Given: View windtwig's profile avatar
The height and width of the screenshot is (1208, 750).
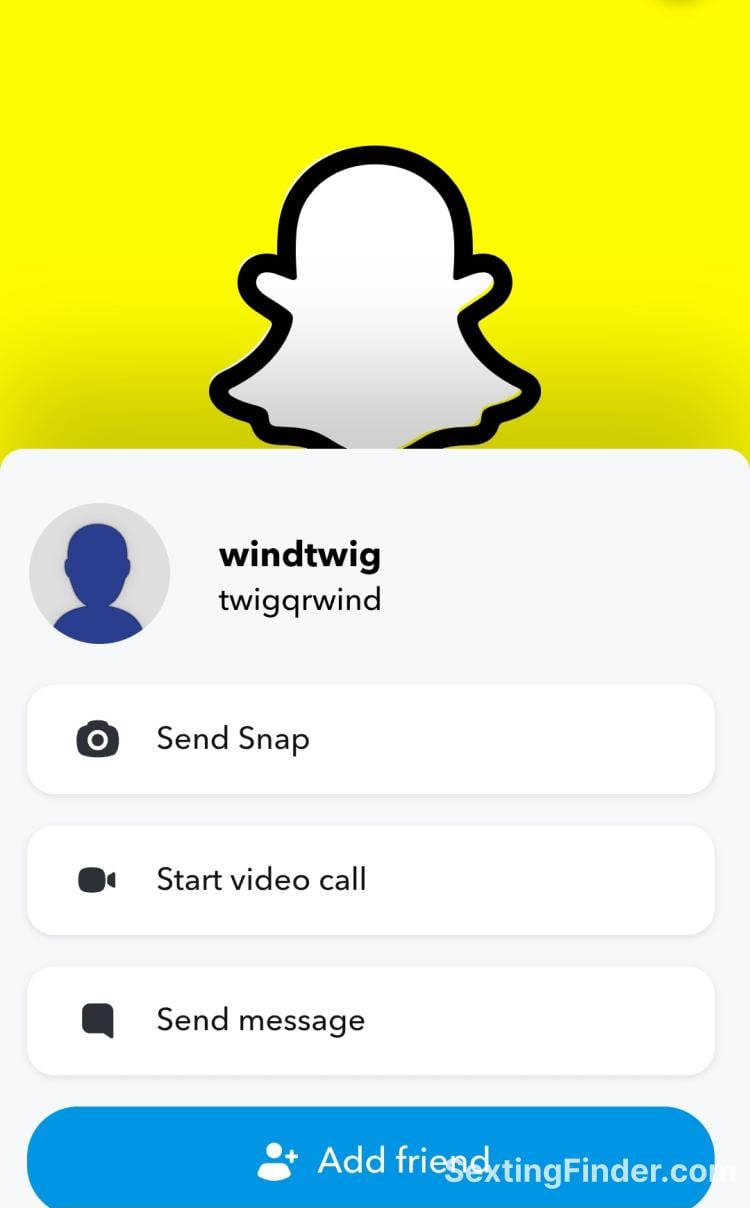Looking at the screenshot, I should (99, 573).
